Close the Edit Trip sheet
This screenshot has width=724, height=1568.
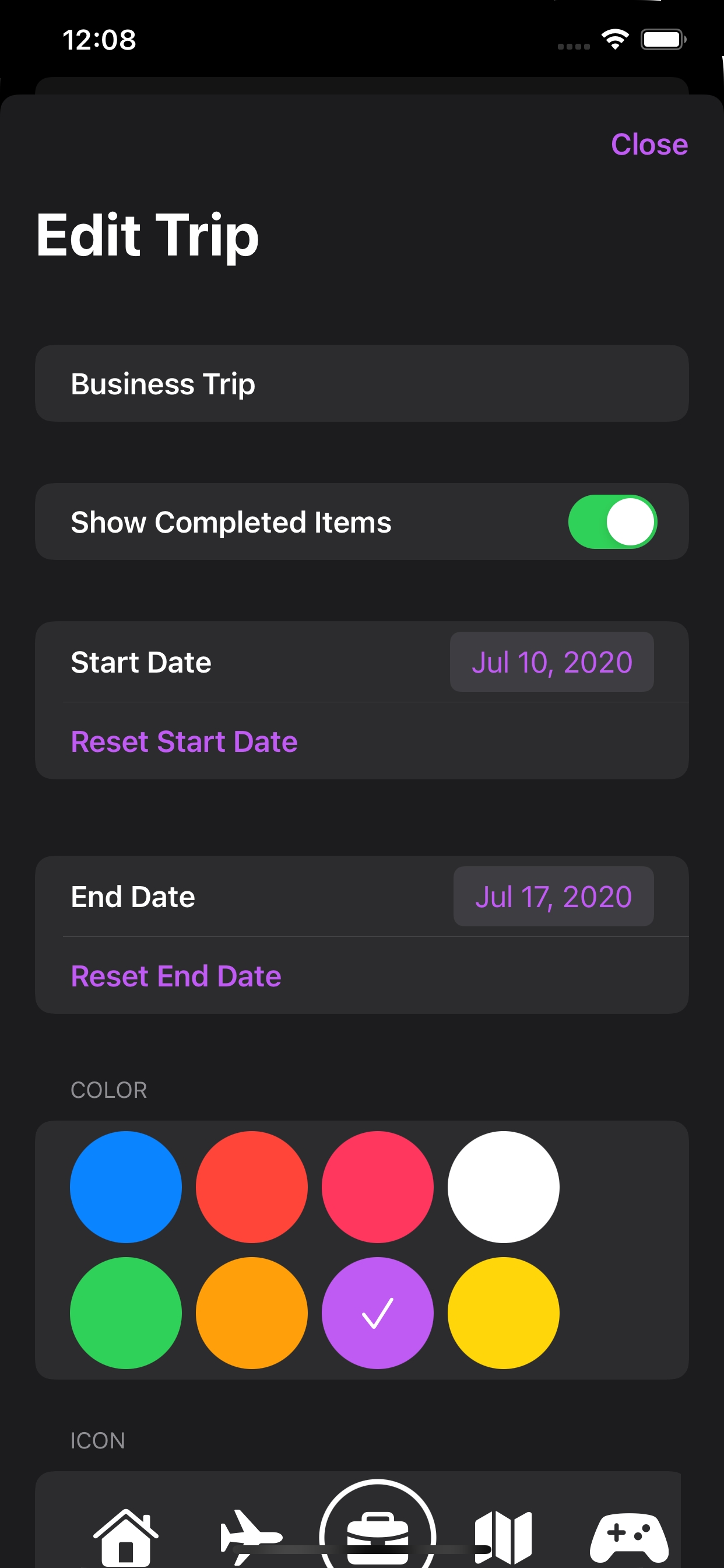tap(649, 144)
